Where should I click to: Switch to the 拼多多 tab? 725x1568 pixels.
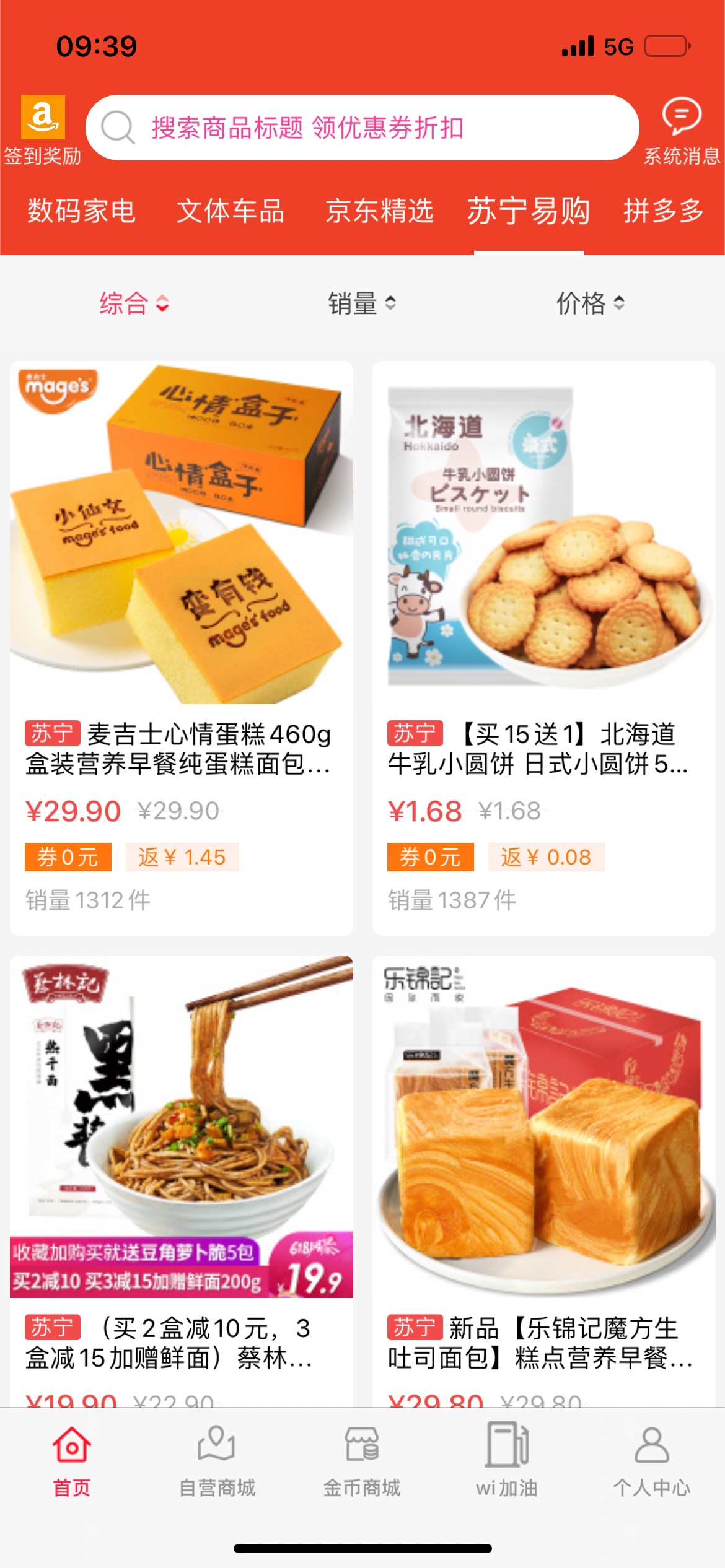click(x=663, y=211)
